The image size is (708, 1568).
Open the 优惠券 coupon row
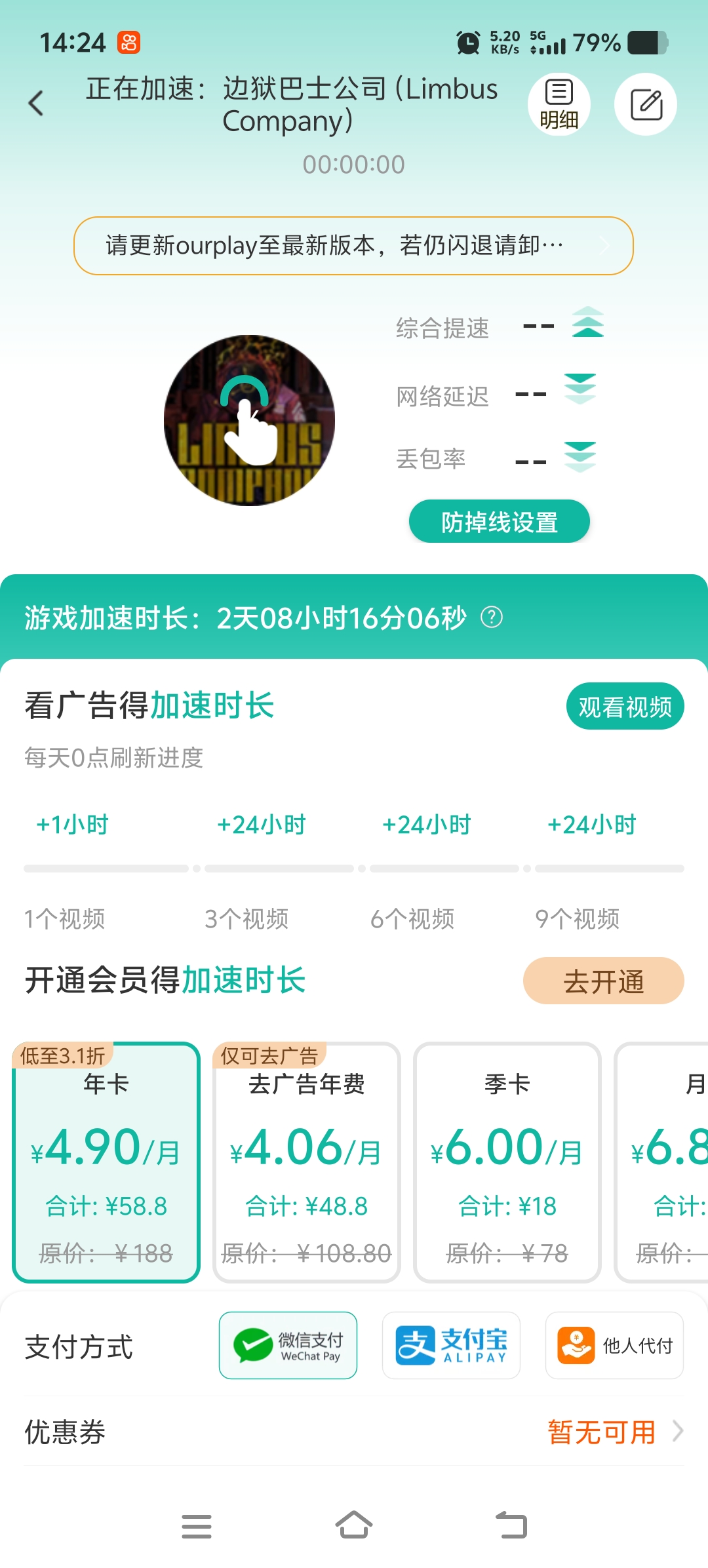353,1432
